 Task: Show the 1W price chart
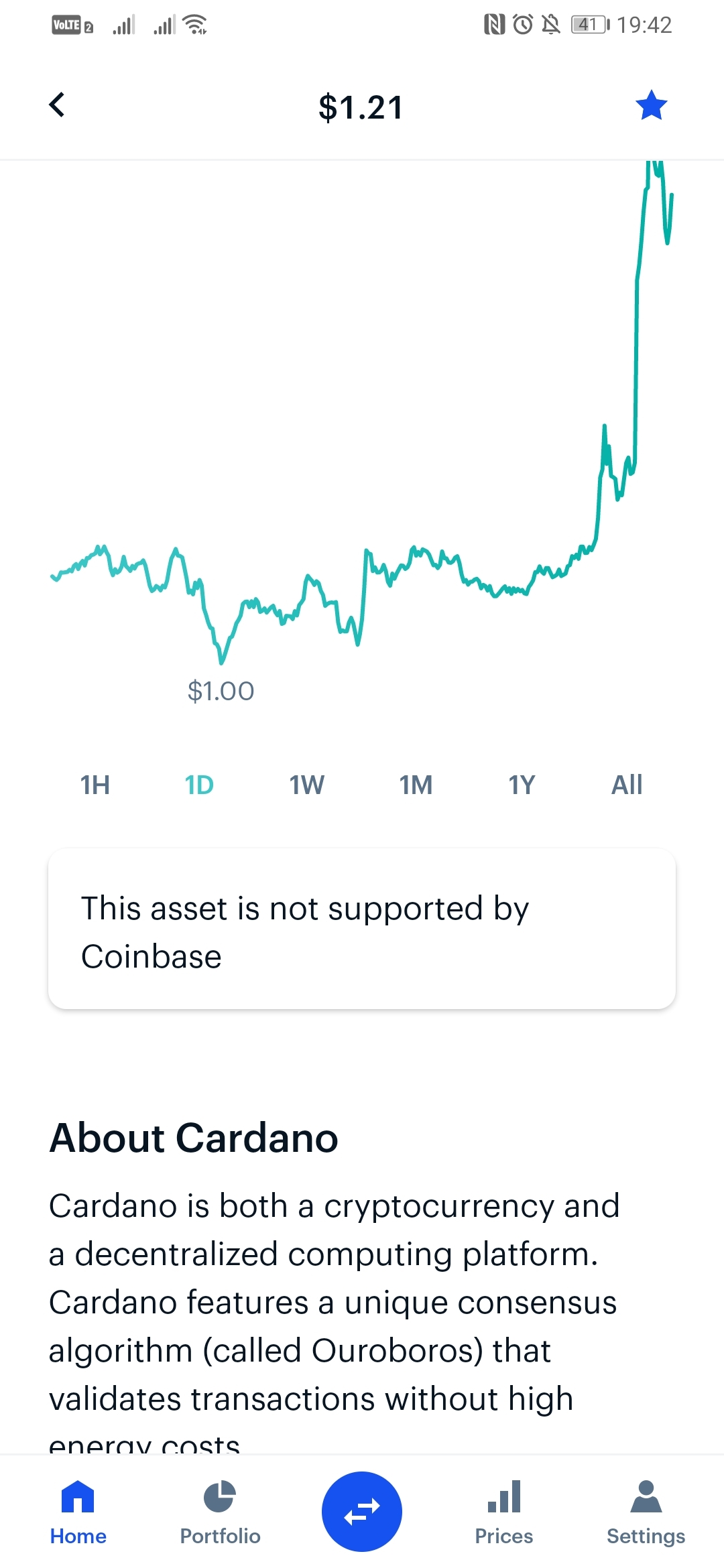pyautogui.click(x=306, y=785)
